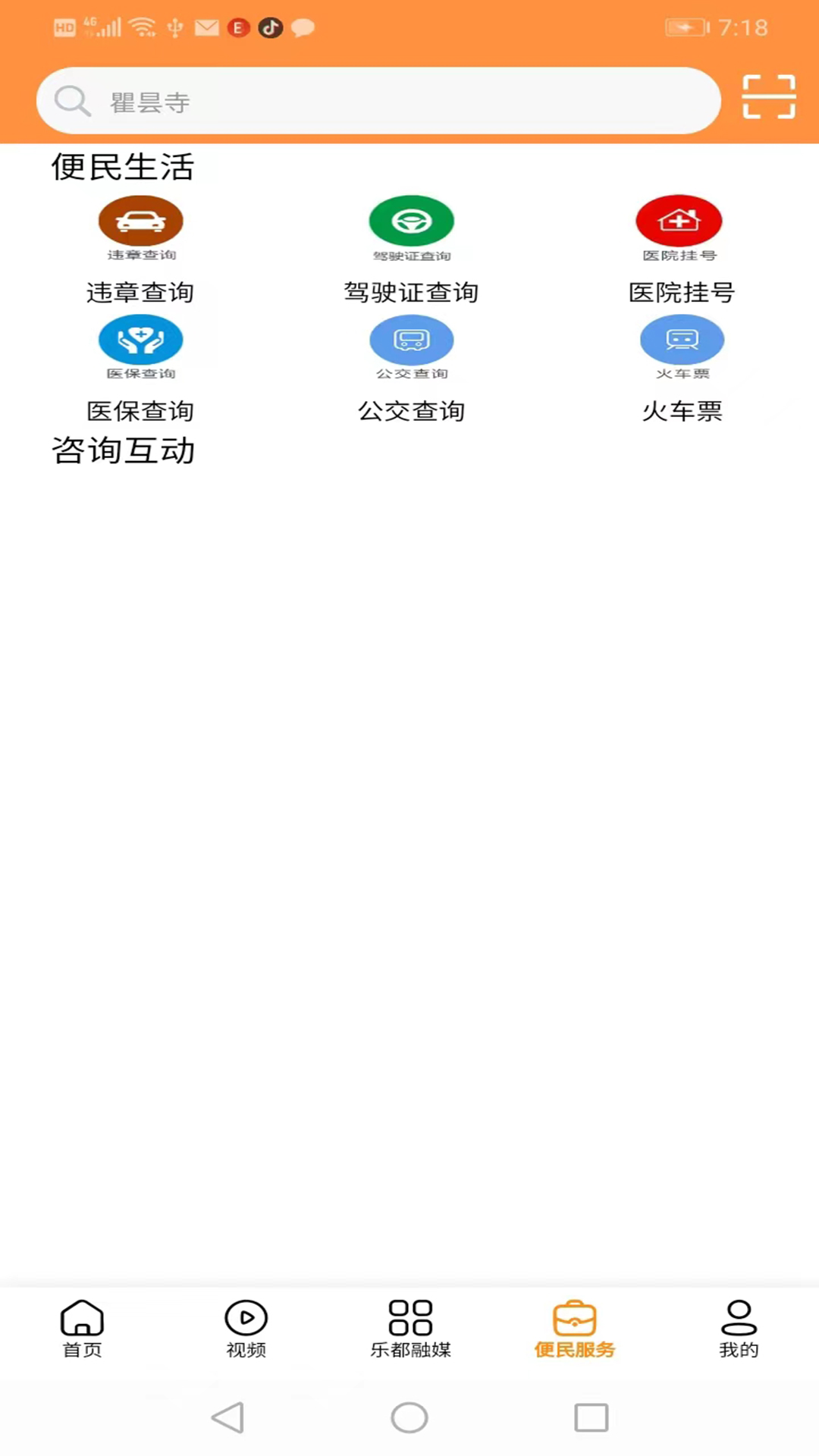Click the 便民生活 section heading
Viewport: 819px width, 1456px height.
pyautogui.click(x=123, y=168)
